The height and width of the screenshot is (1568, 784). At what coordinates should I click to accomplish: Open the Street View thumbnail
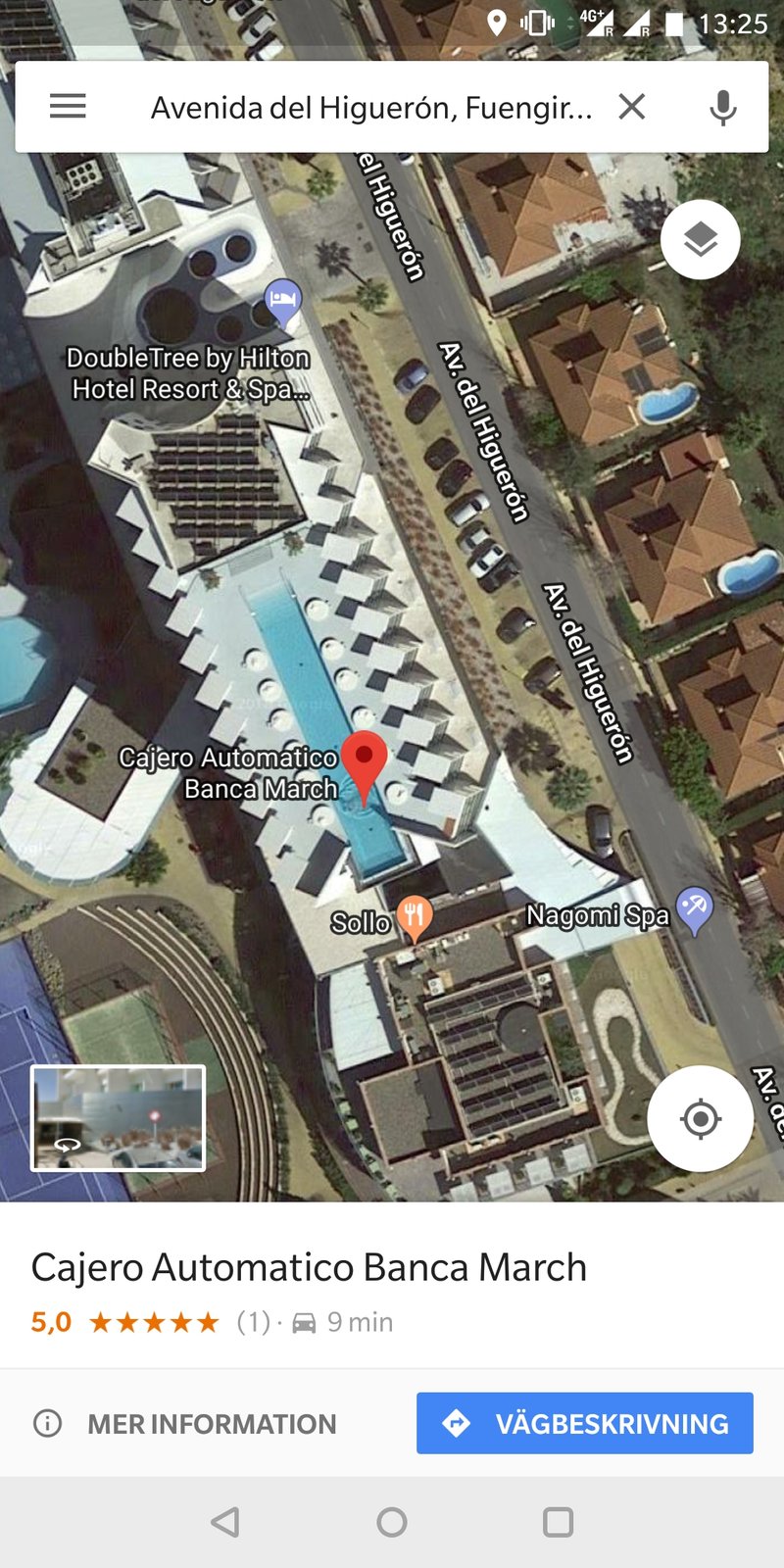click(118, 1118)
